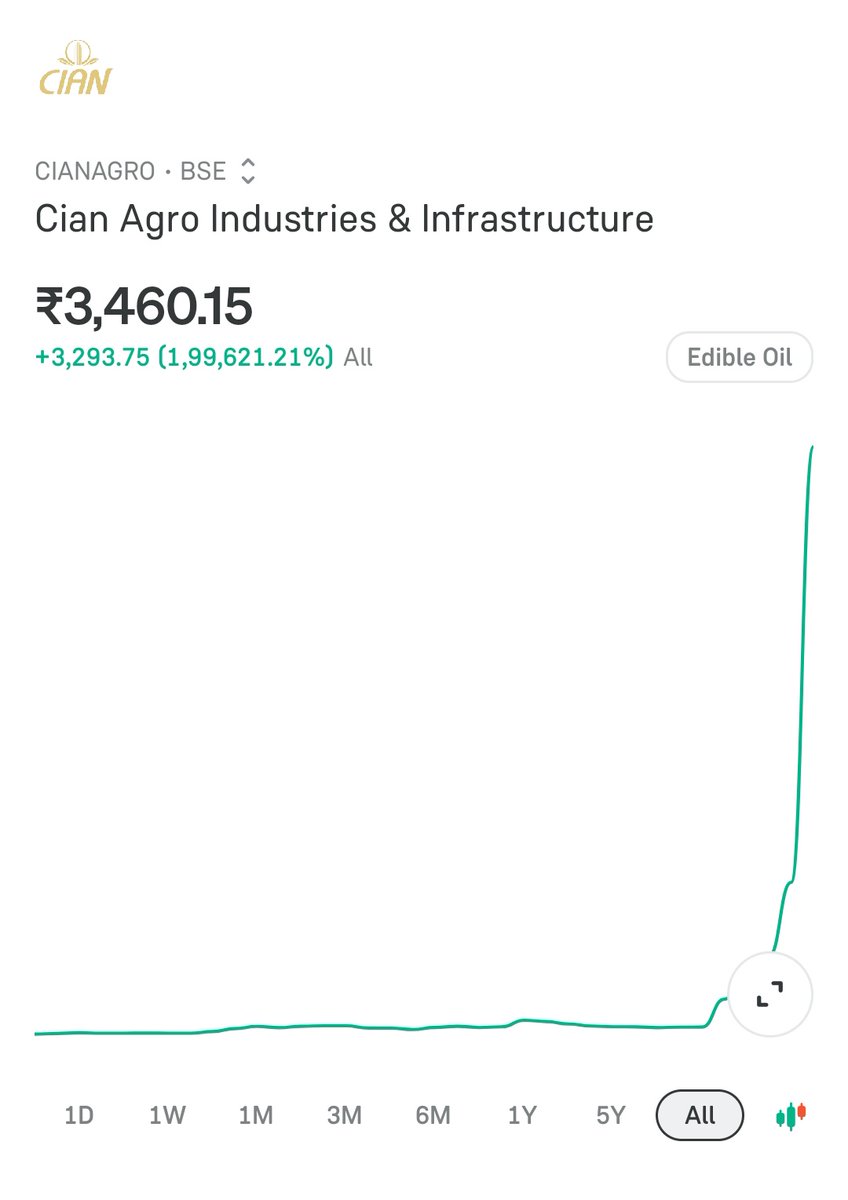The image size is (848, 1200).
Task: Display the 5Y price history
Action: point(610,1115)
